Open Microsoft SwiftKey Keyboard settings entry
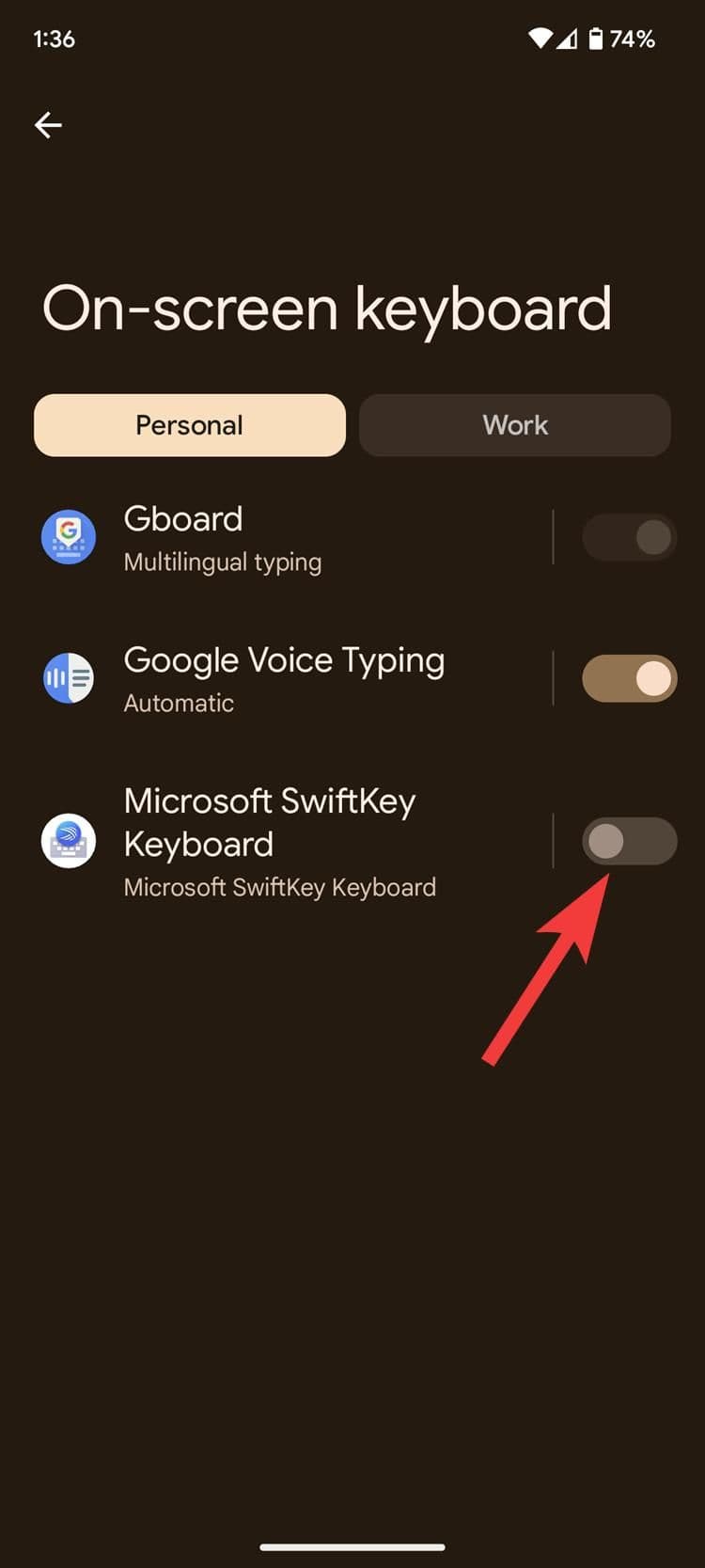 (282, 840)
